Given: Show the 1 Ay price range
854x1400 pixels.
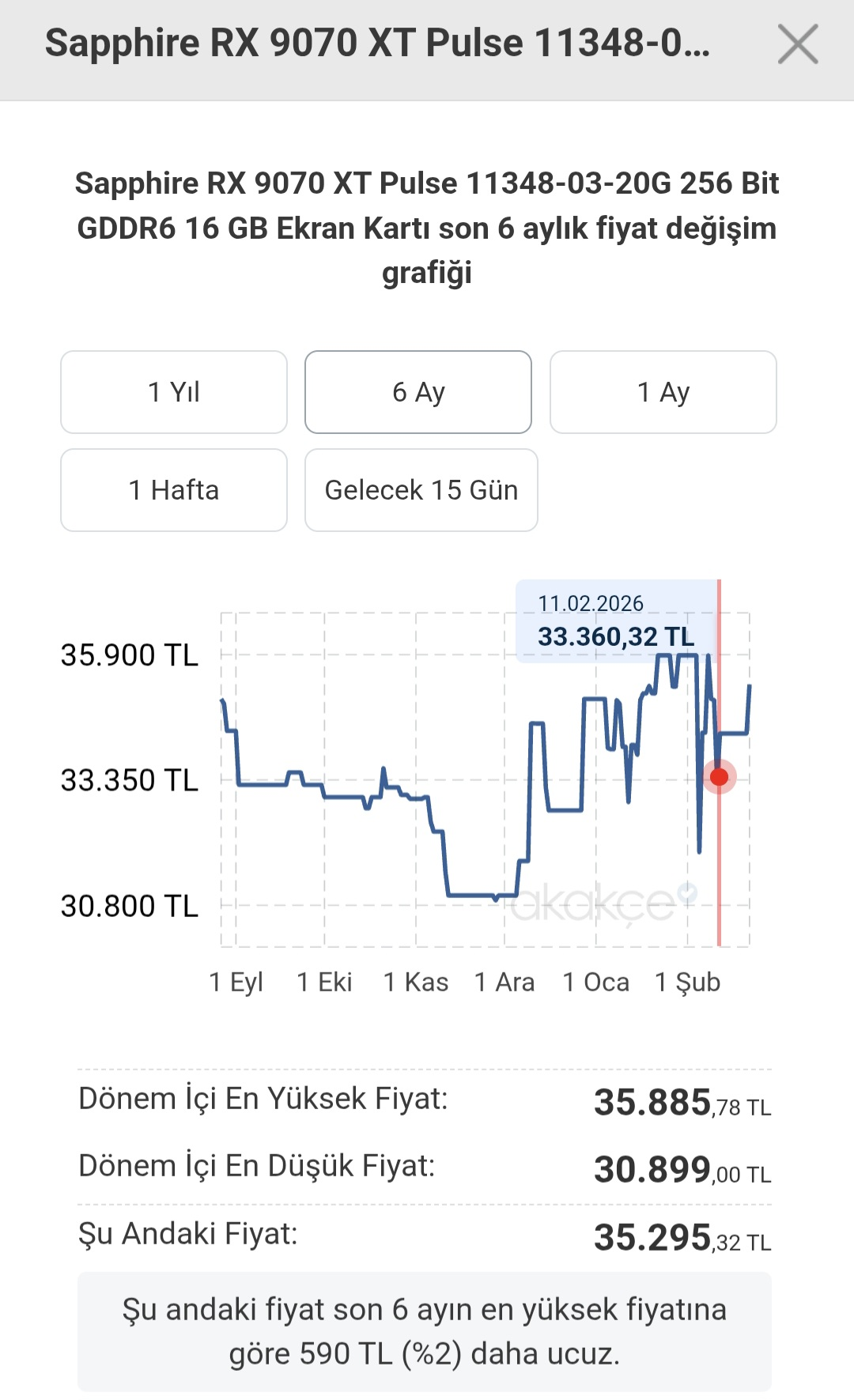Looking at the screenshot, I should pos(663,392).
